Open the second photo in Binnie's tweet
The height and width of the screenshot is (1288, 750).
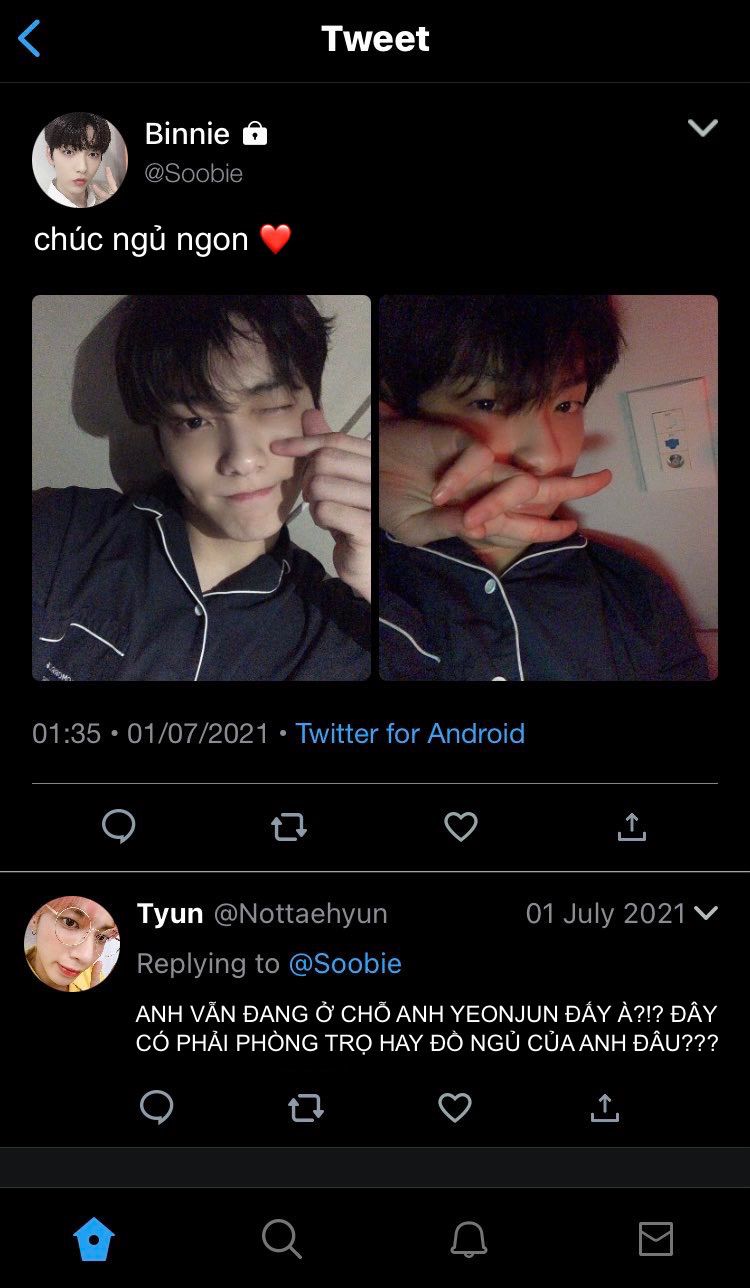click(x=548, y=487)
